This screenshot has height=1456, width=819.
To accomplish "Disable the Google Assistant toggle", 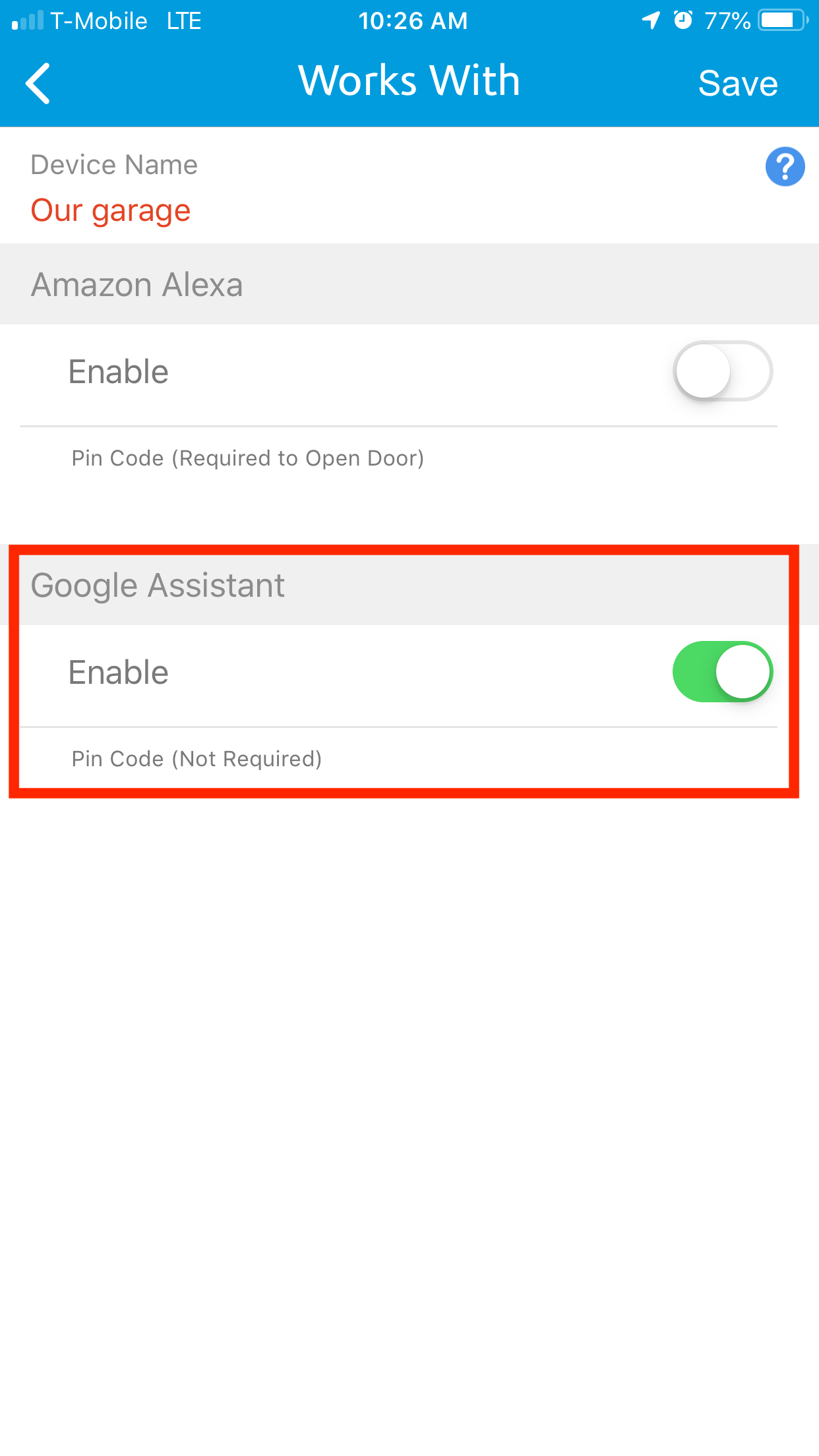I will 723,672.
